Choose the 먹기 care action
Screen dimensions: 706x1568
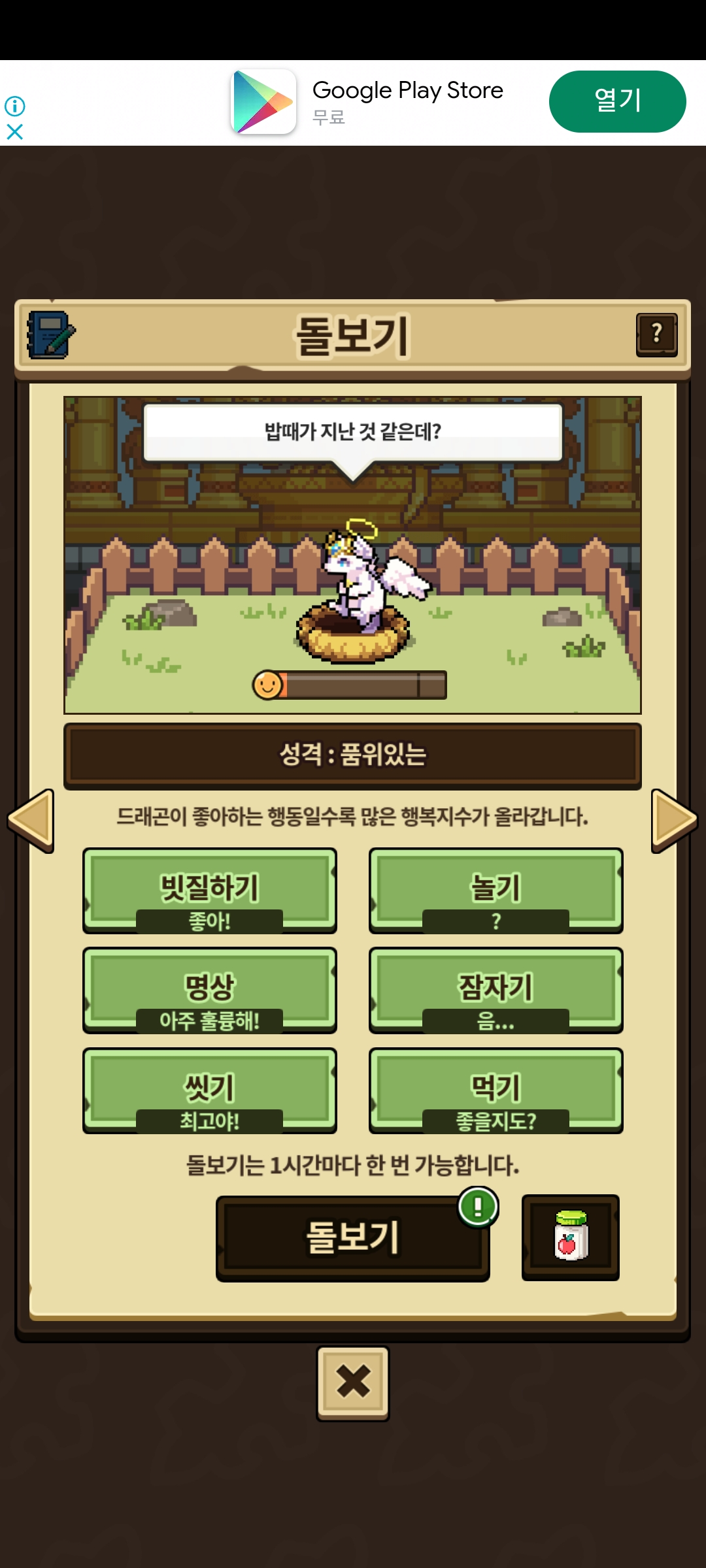click(496, 1090)
